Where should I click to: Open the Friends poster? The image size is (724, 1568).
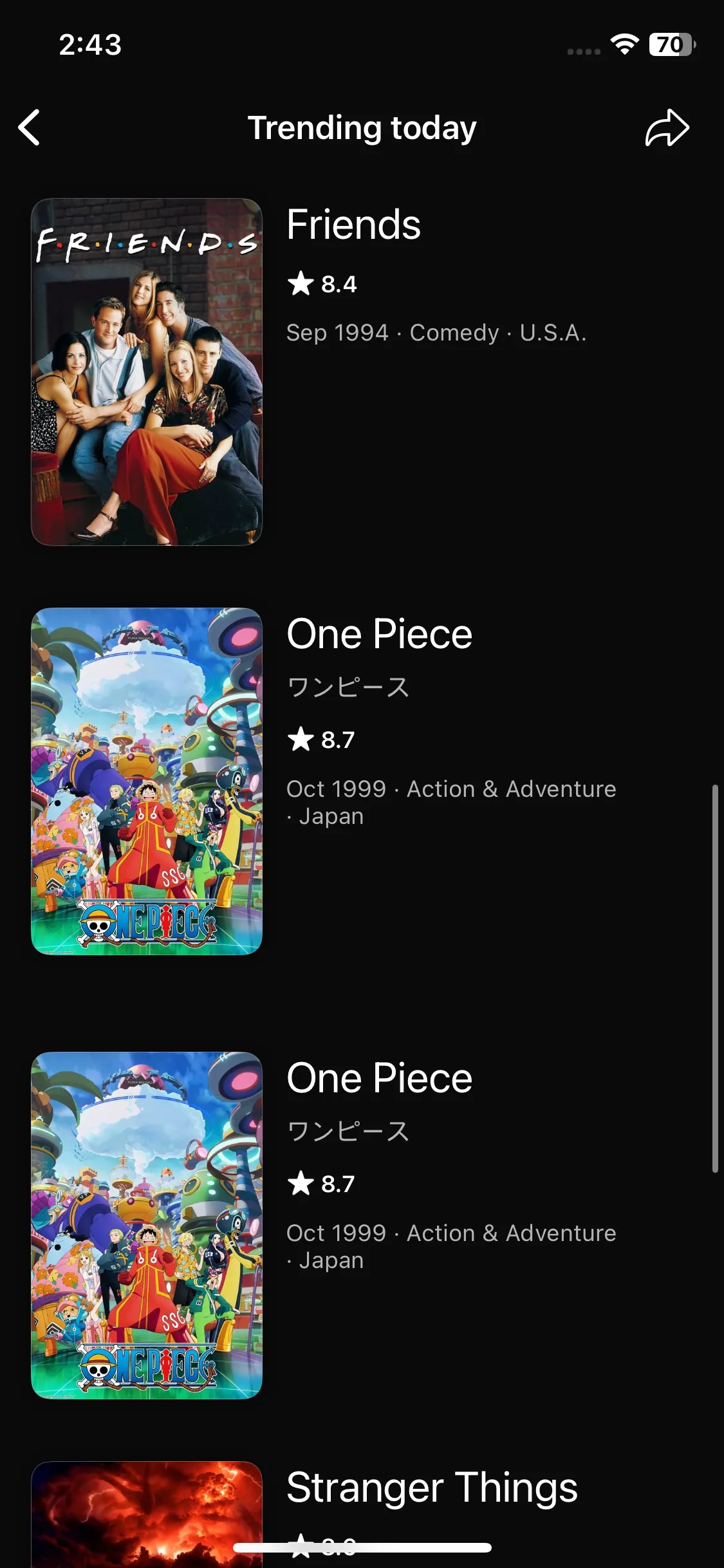pyautogui.click(x=147, y=372)
